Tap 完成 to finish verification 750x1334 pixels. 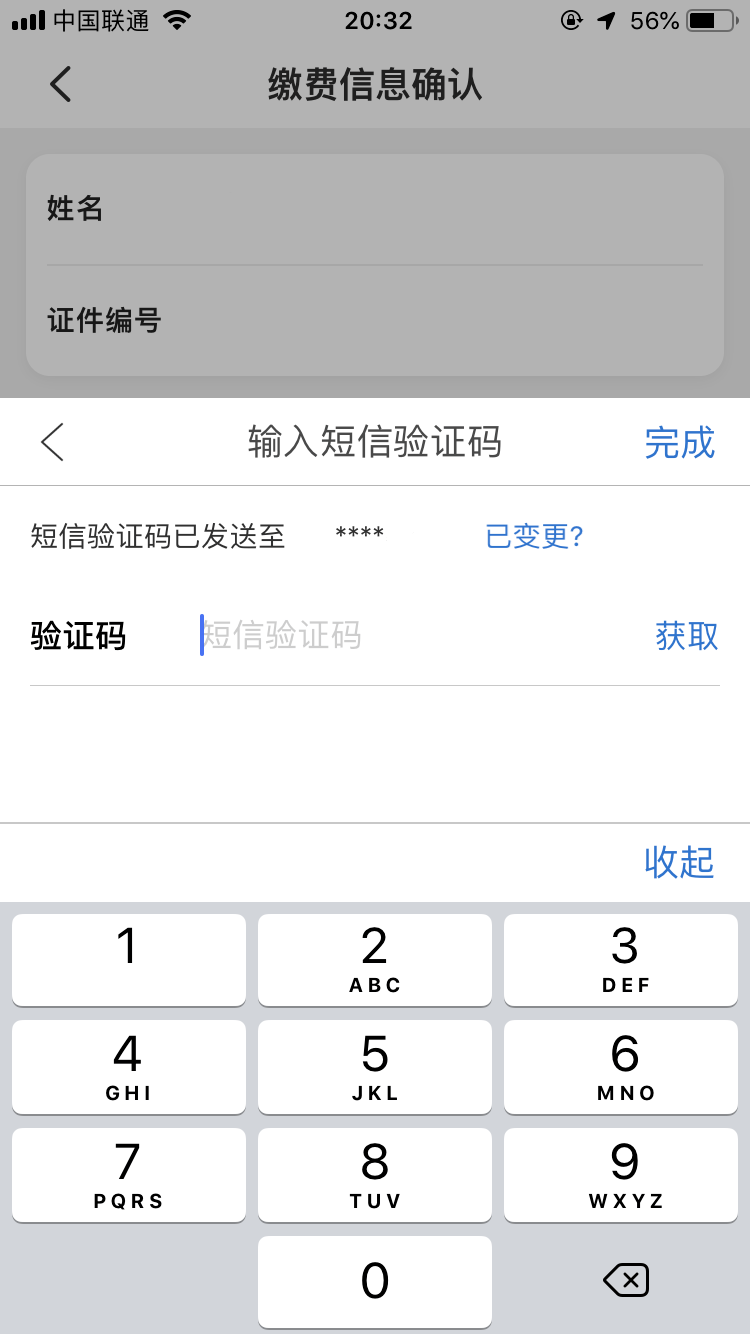pyautogui.click(x=679, y=442)
